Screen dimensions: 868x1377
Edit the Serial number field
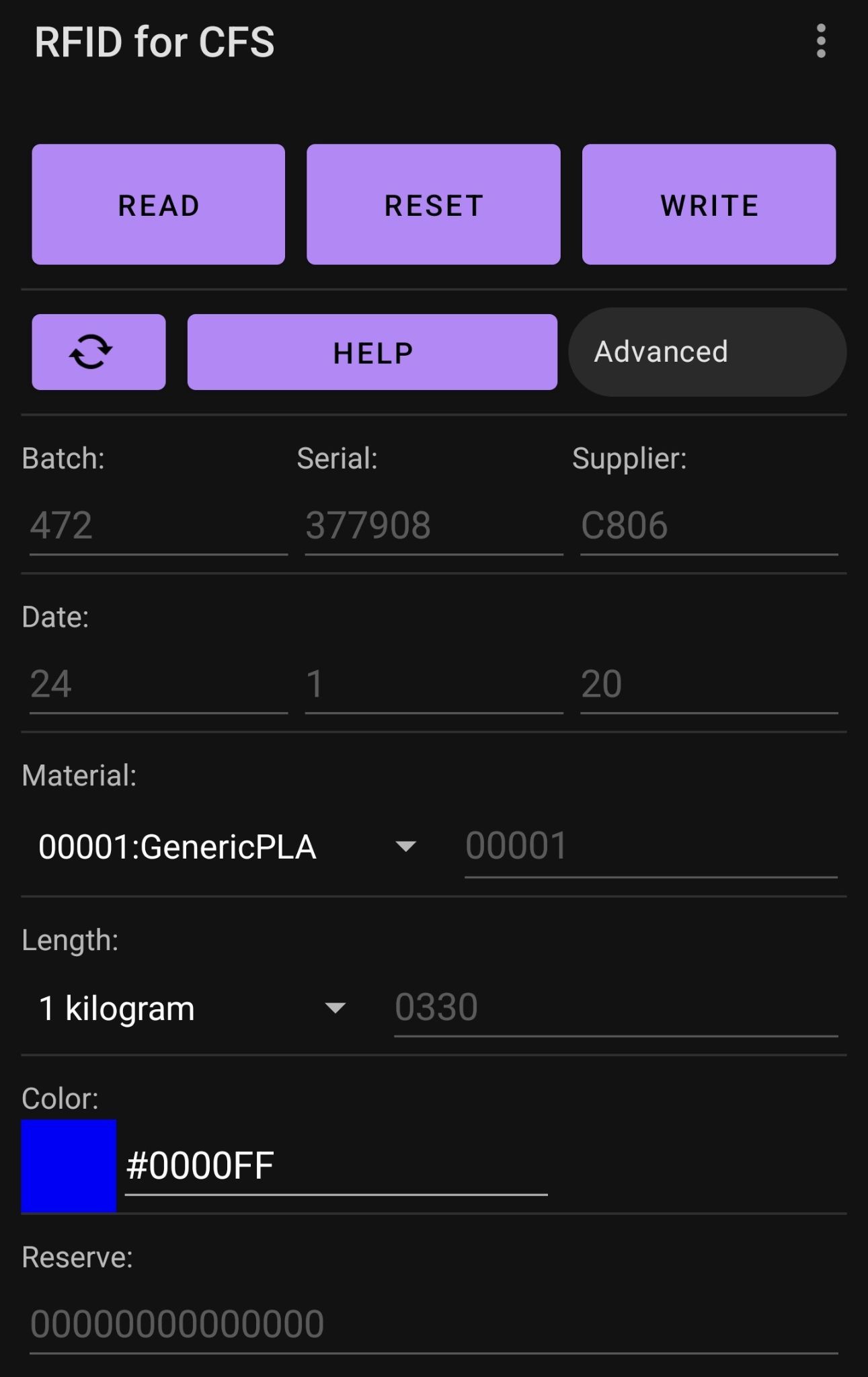click(x=434, y=526)
